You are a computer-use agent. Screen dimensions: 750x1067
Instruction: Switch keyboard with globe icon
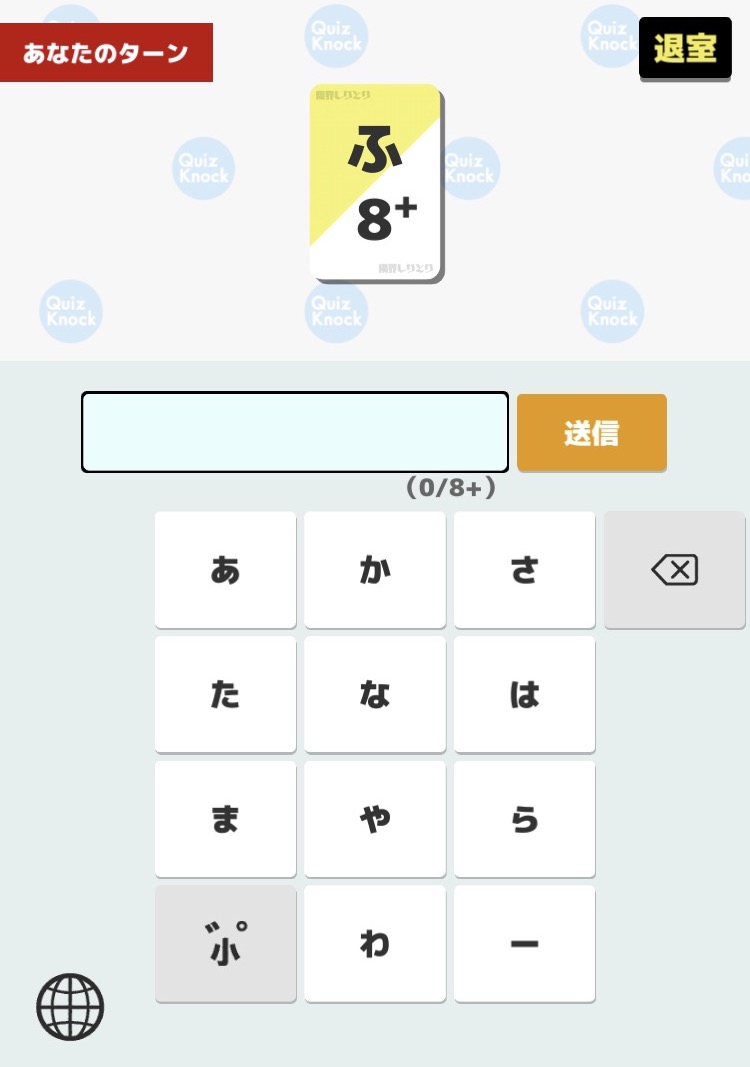click(70, 1006)
